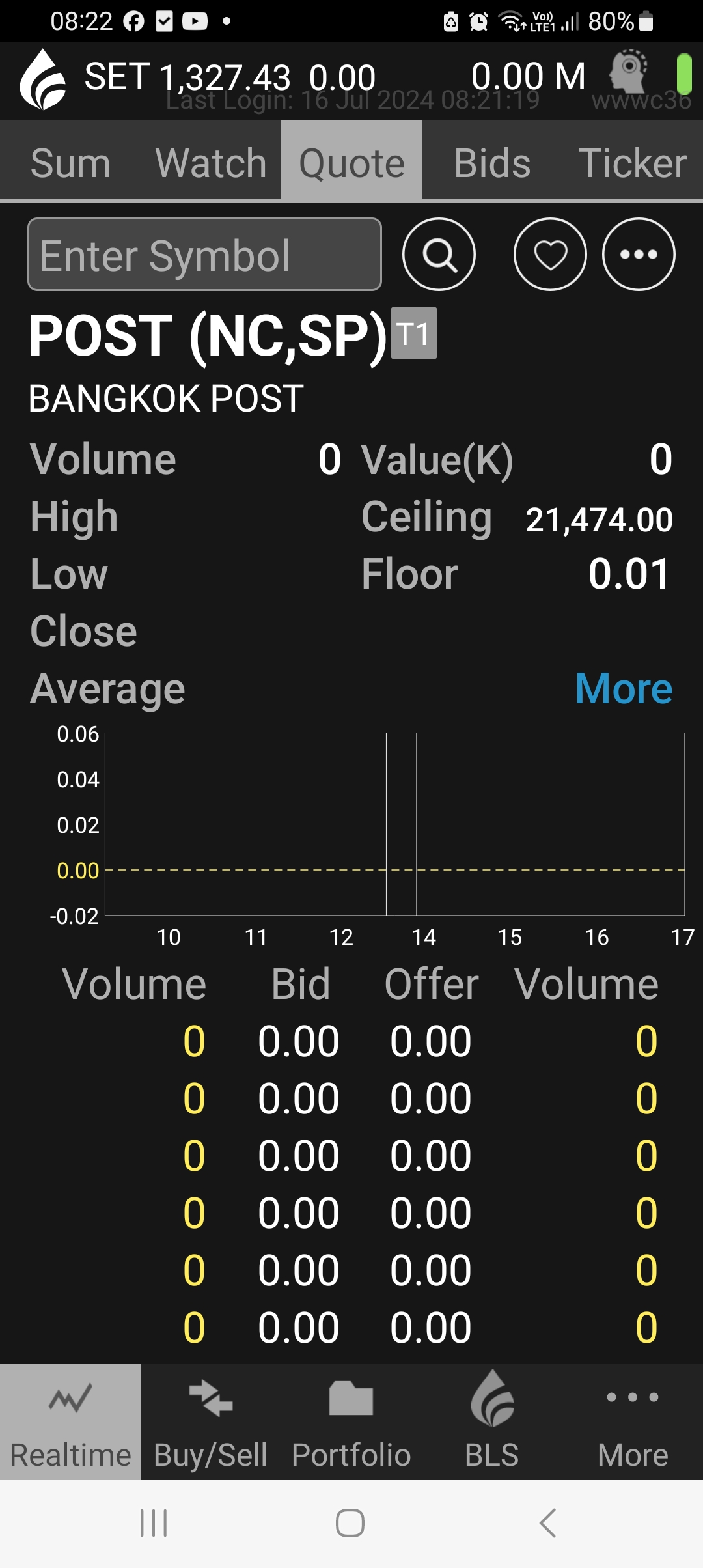Open the three-dot options menu
Screen dimensions: 703x1568
pyautogui.click(x=639, y=255)
